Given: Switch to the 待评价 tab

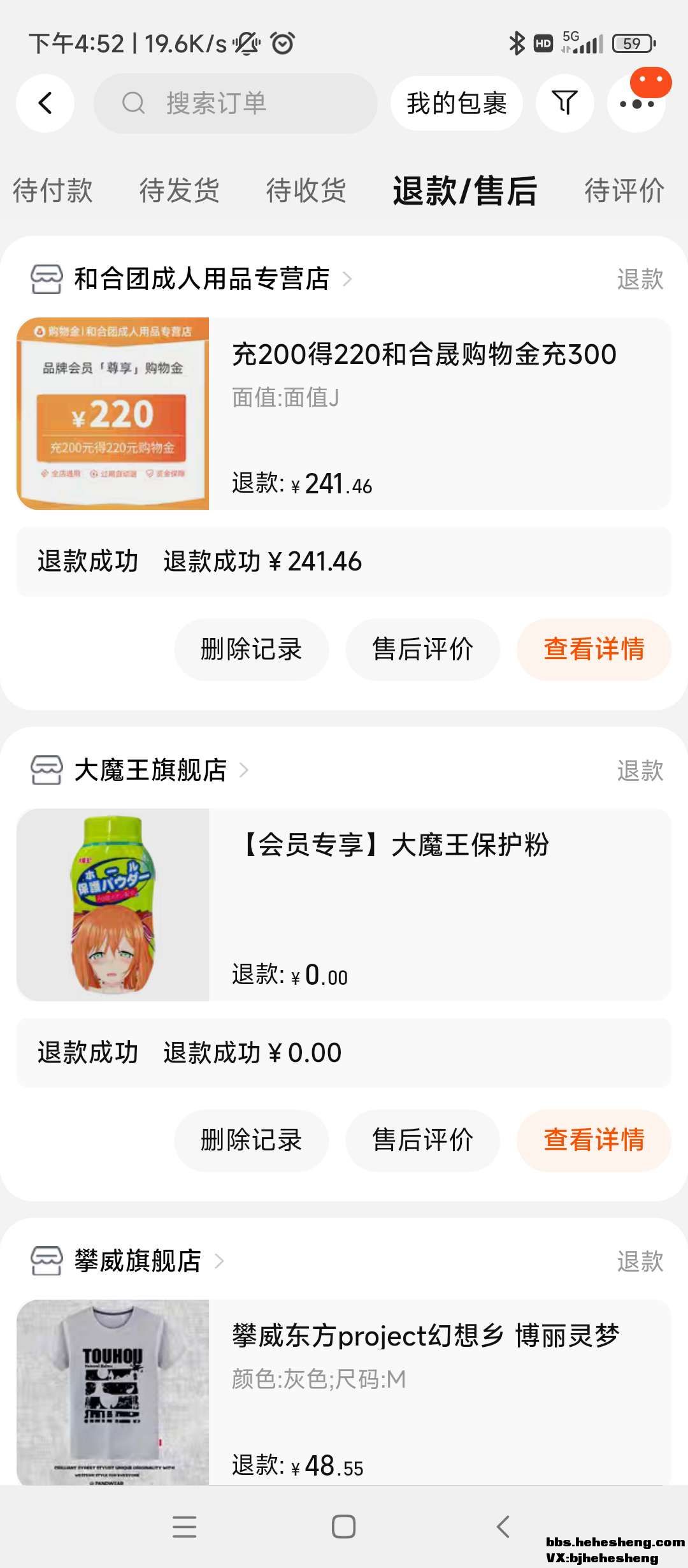Looking at the screenshot, I should (x=624, y=191).
